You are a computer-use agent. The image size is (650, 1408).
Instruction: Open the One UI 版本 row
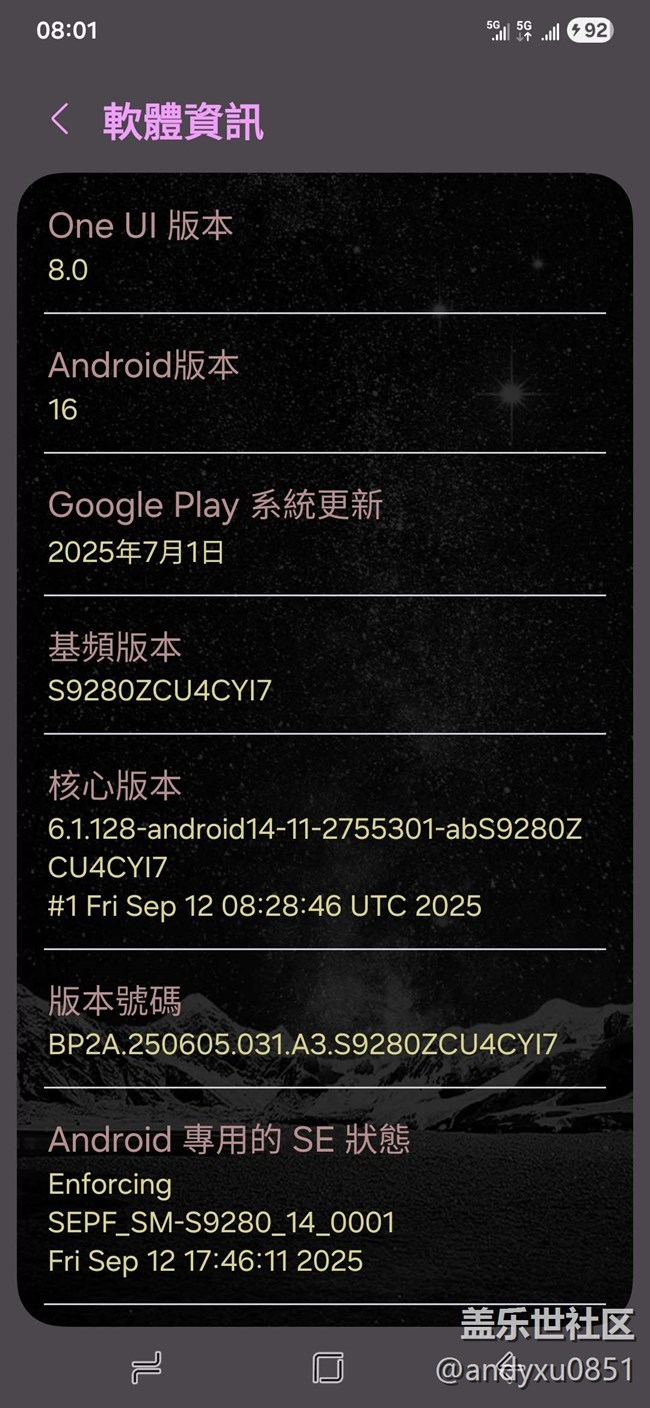pyautogui.click(x=325, y=246)
